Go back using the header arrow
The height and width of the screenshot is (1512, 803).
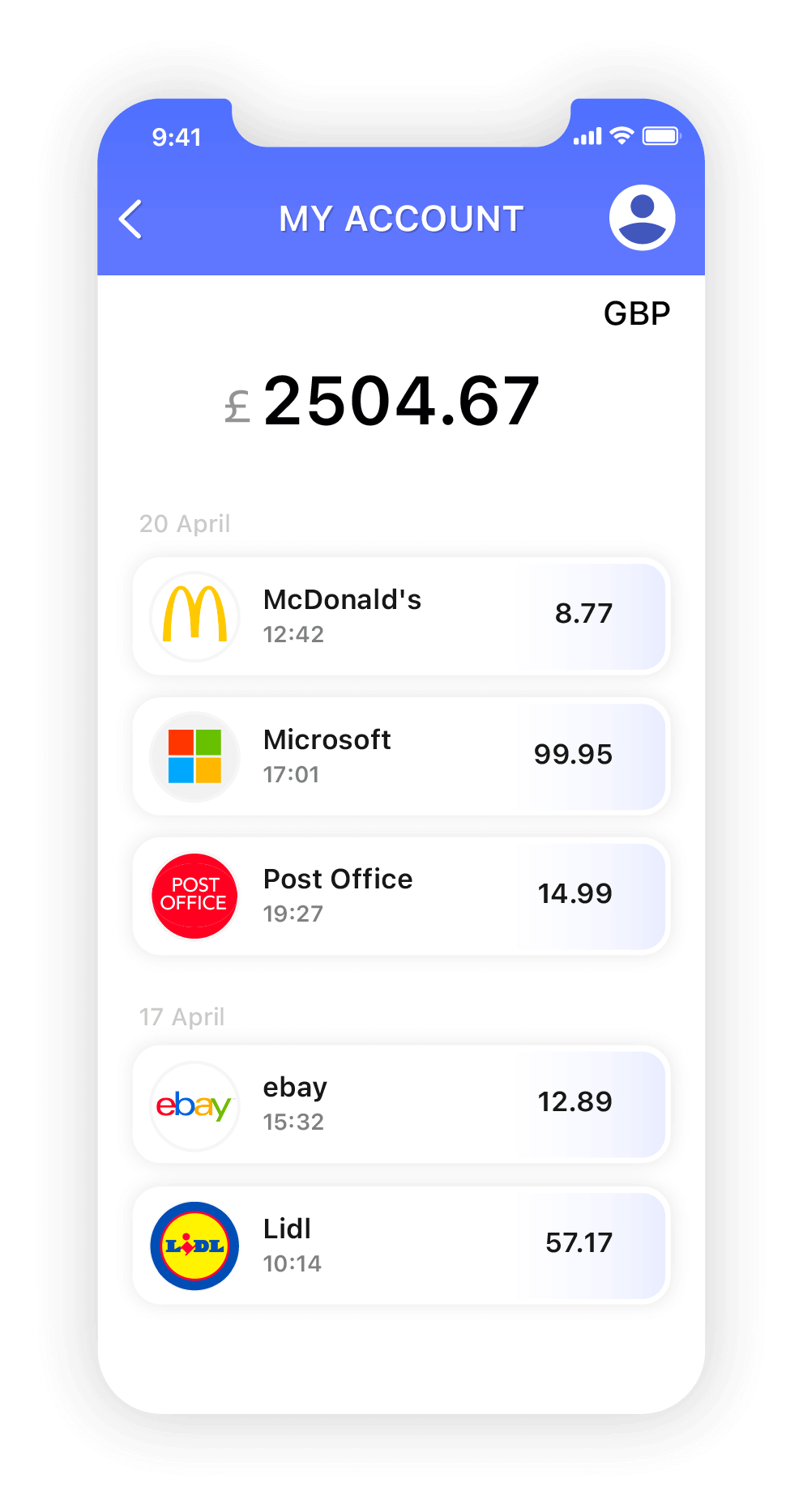tap(130, 219)
